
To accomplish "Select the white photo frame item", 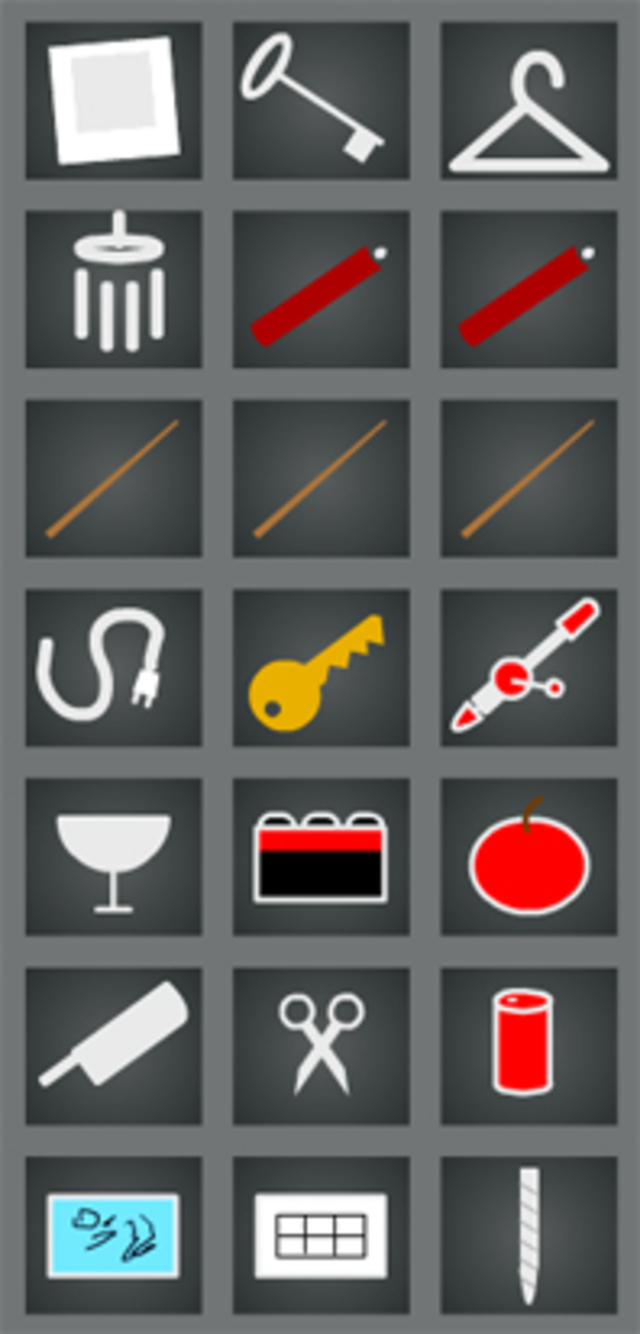I will coord(113,100).
